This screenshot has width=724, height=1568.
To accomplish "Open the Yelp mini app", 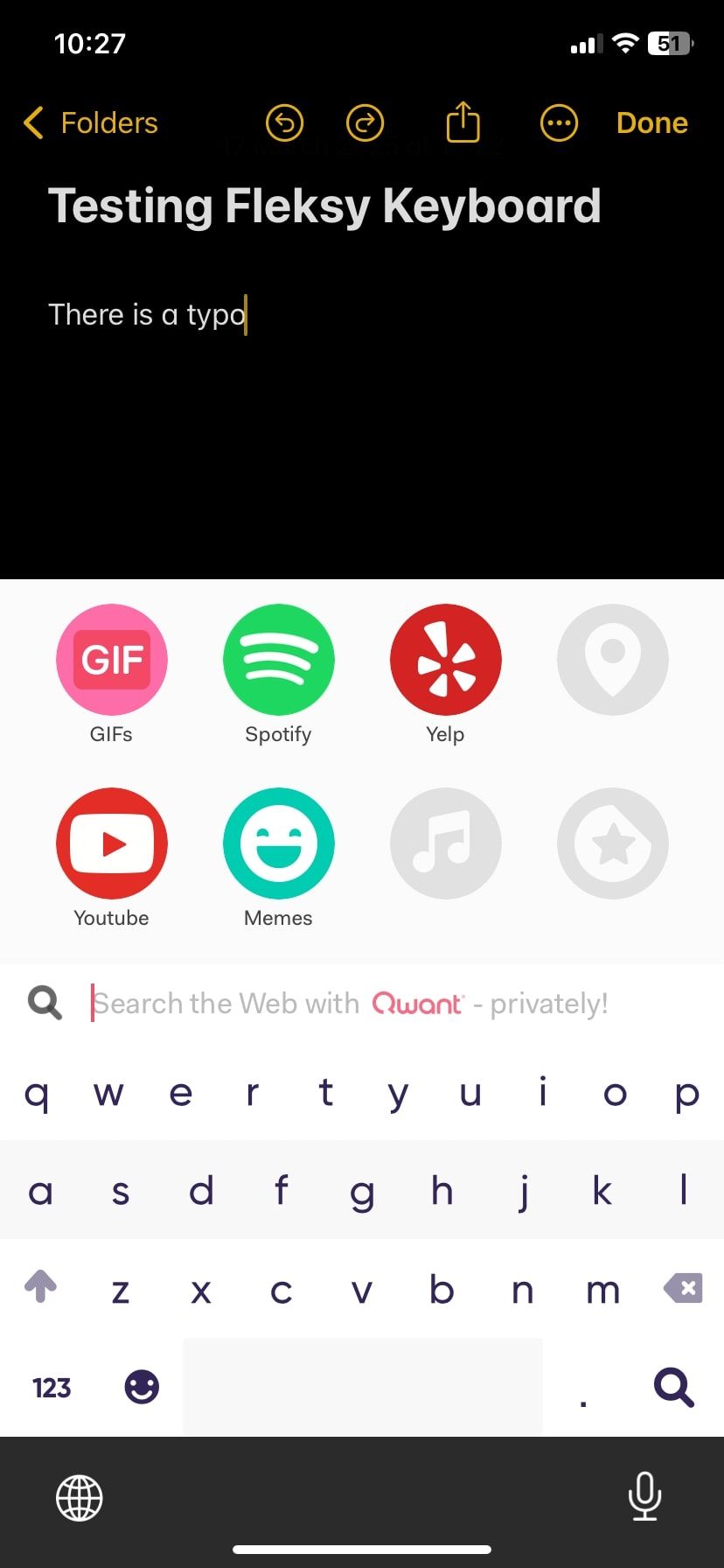I will [x=445, y=660].
